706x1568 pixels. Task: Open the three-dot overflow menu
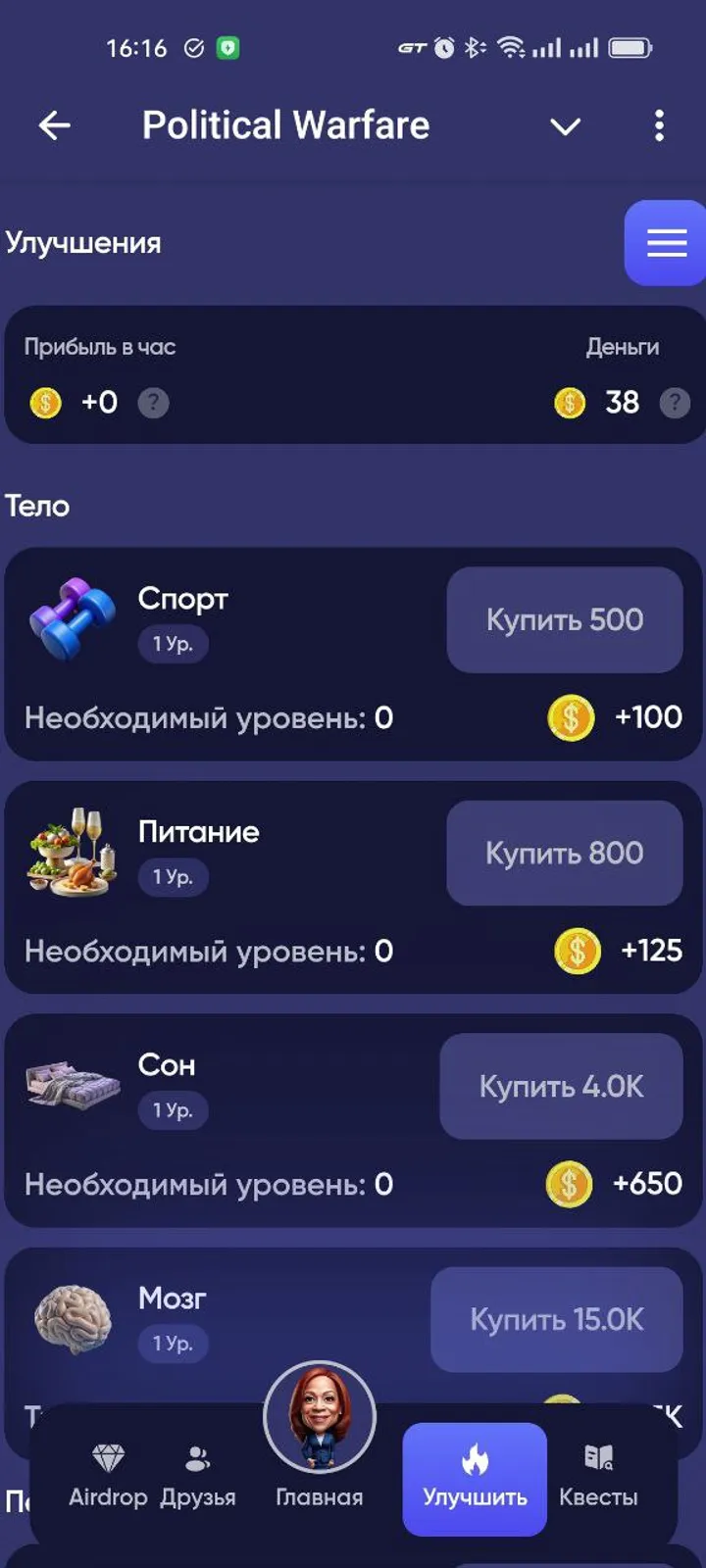(659, 125)
